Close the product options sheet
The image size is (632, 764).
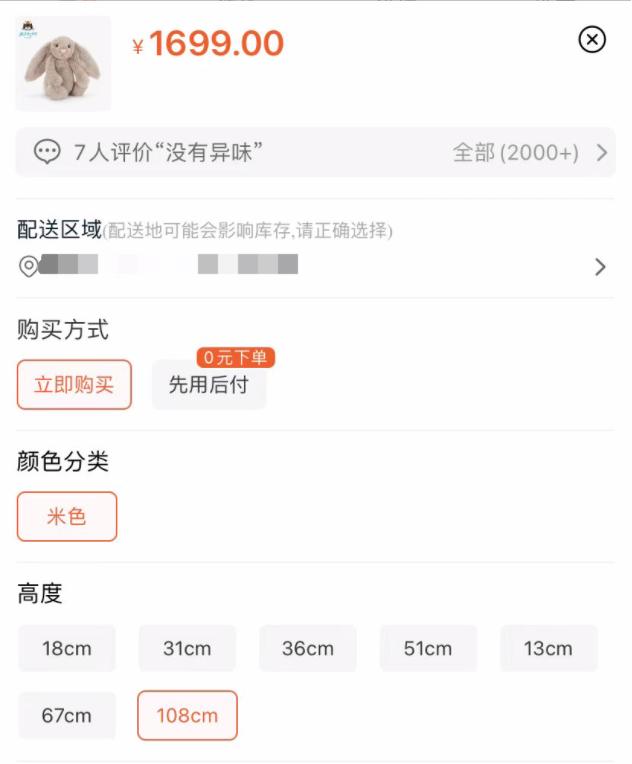click(x=592, y=39)
